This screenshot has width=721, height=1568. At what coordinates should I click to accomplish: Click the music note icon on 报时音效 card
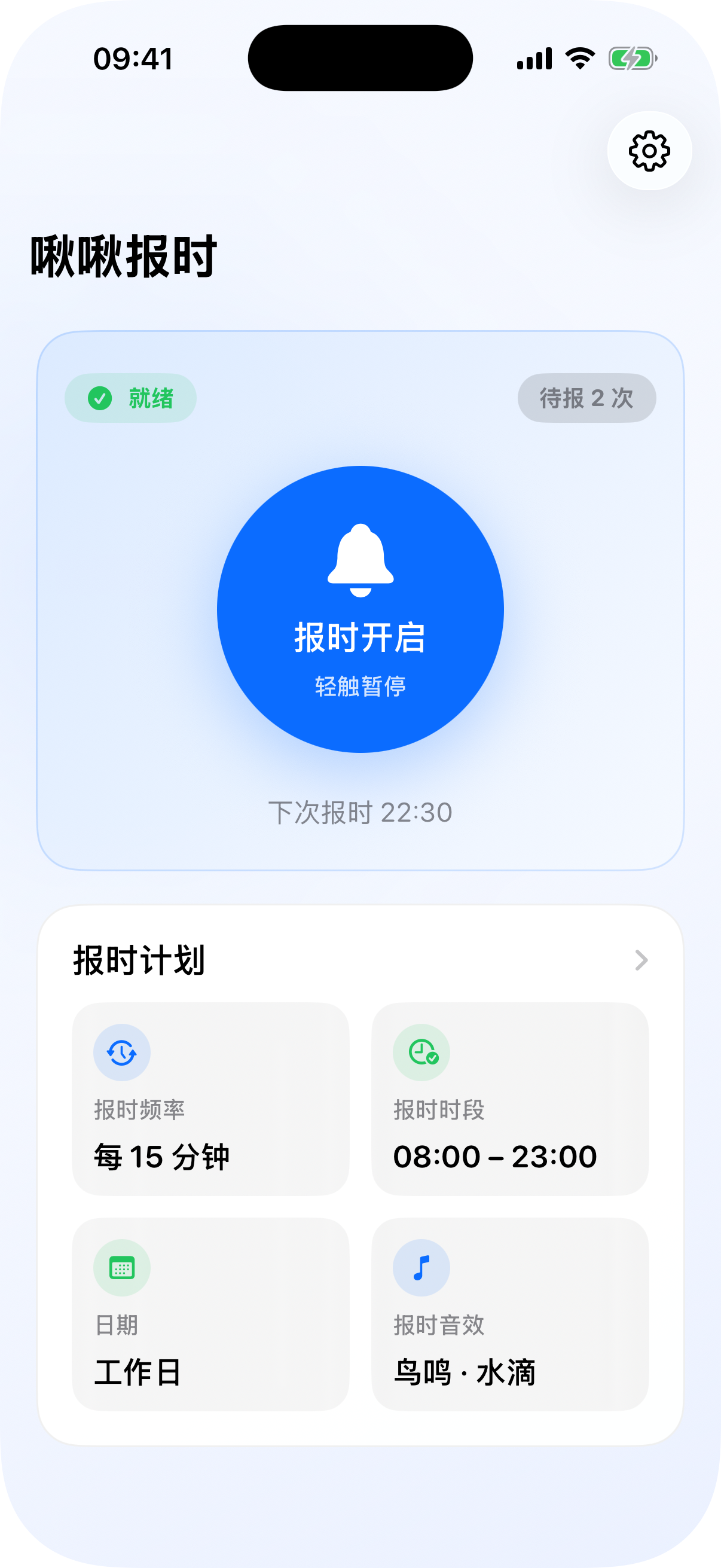click(420, 1267)
